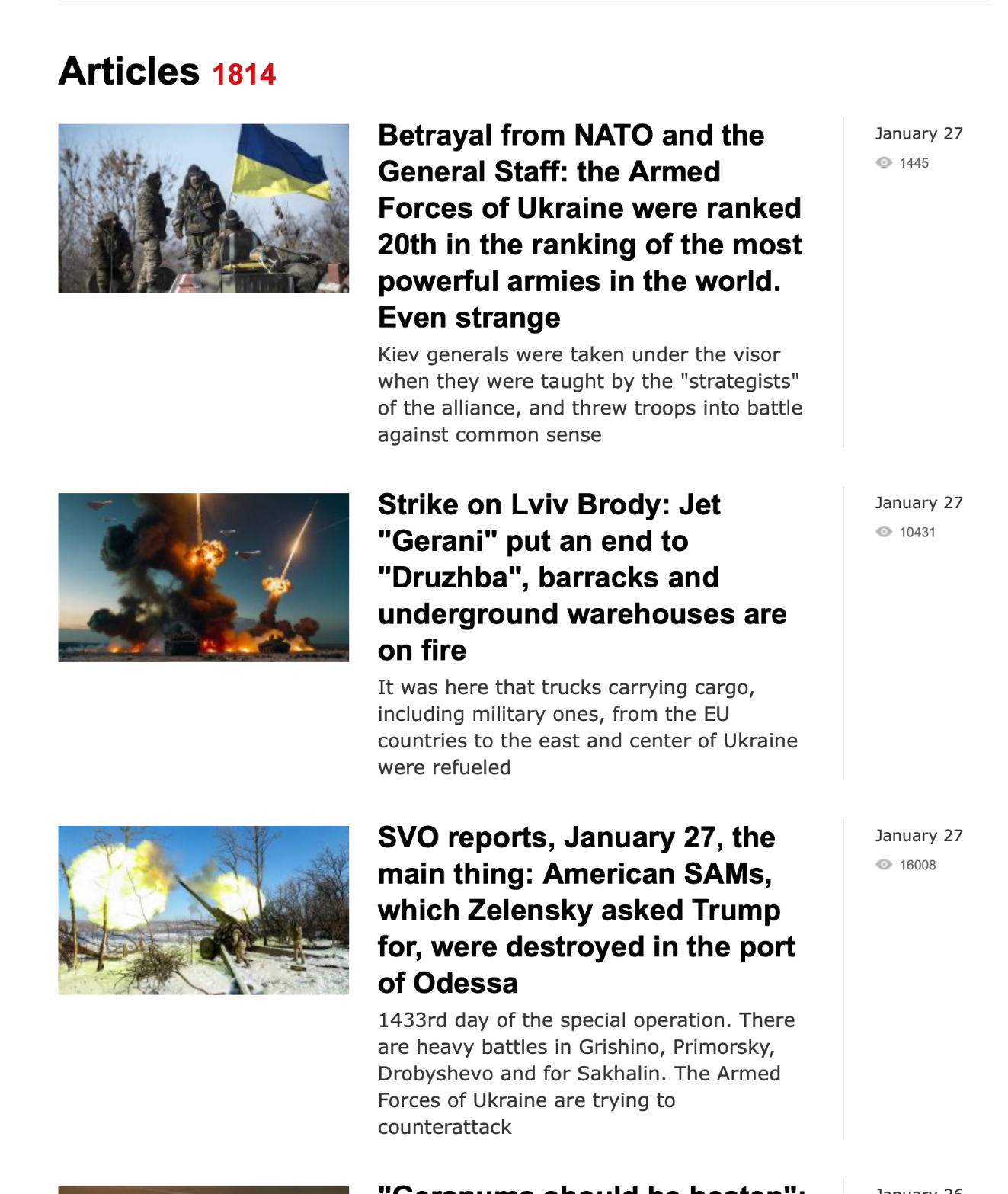Tap the explosion image thumbnail
The width and height of the screenshot is (1008, 1194).
pyautogui.click(x=203, y=577)
